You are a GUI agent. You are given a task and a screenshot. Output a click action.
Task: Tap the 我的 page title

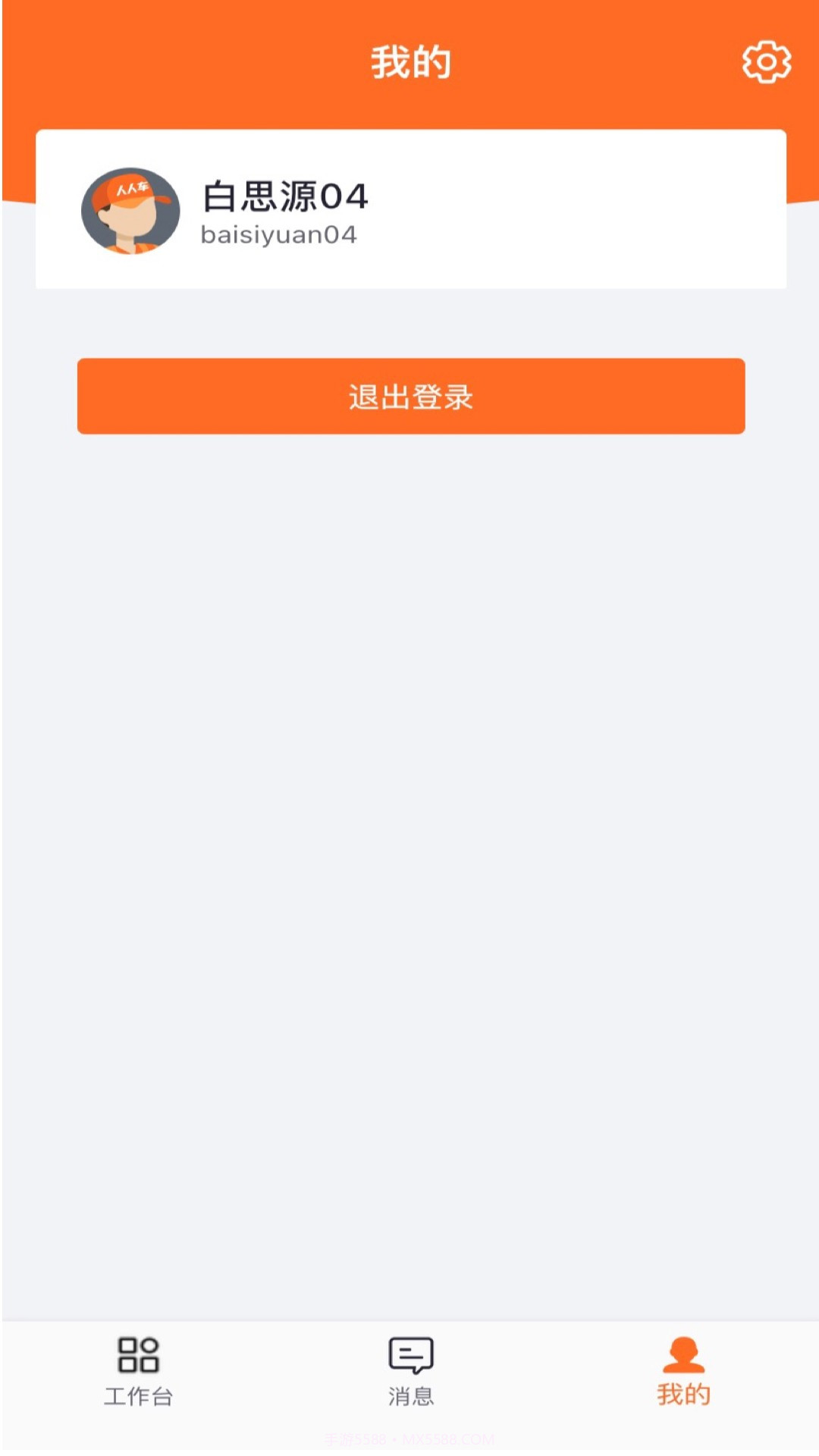(x=409, y=64)
